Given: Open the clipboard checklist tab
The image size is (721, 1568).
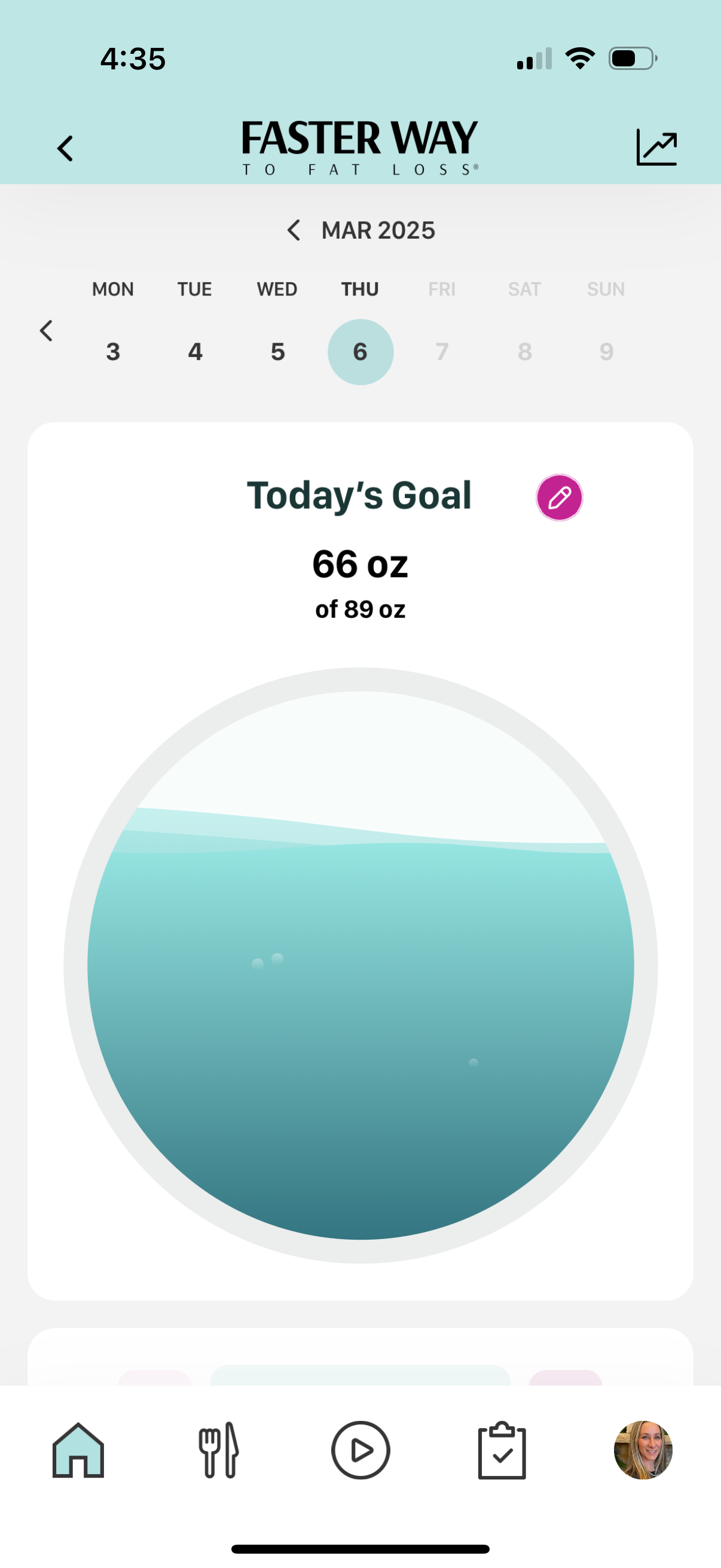Looking at the screenshot, I should coord(502,1451).
